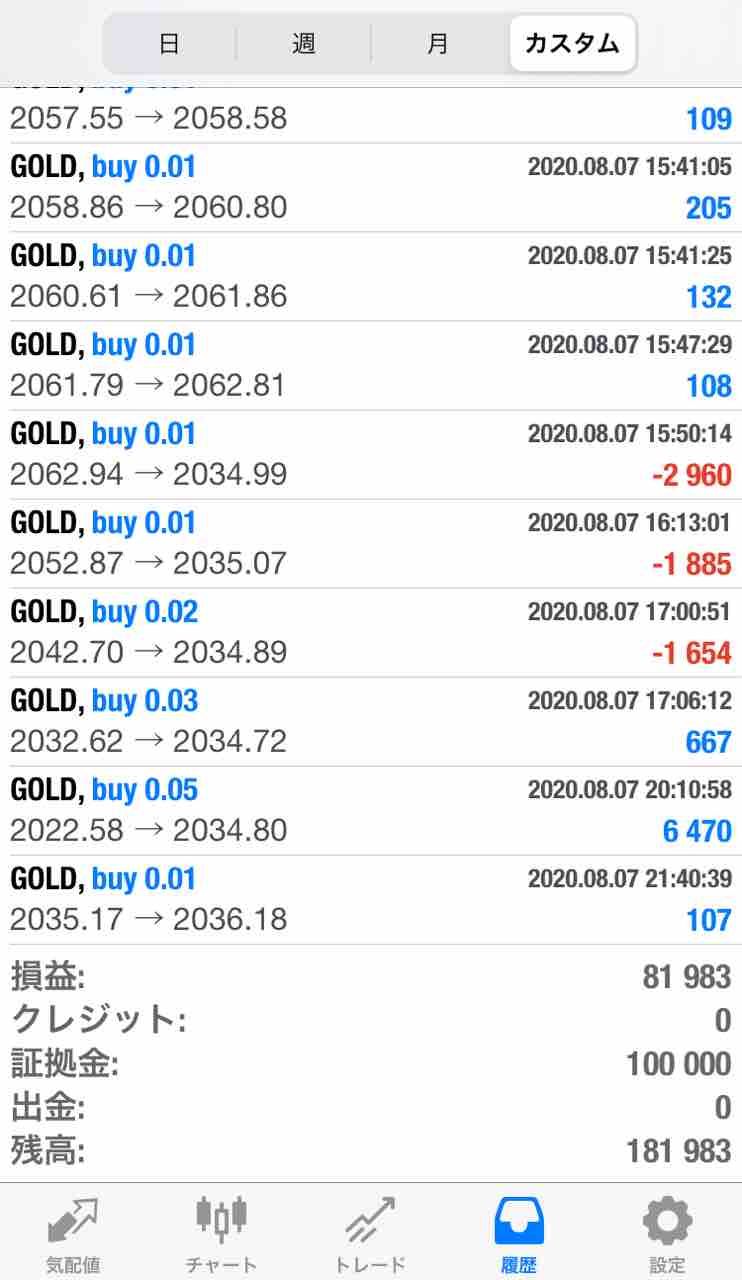Screen dimensions: 742x1280
Task: Tap the 履歴 tab
Action: [519, 1233]
